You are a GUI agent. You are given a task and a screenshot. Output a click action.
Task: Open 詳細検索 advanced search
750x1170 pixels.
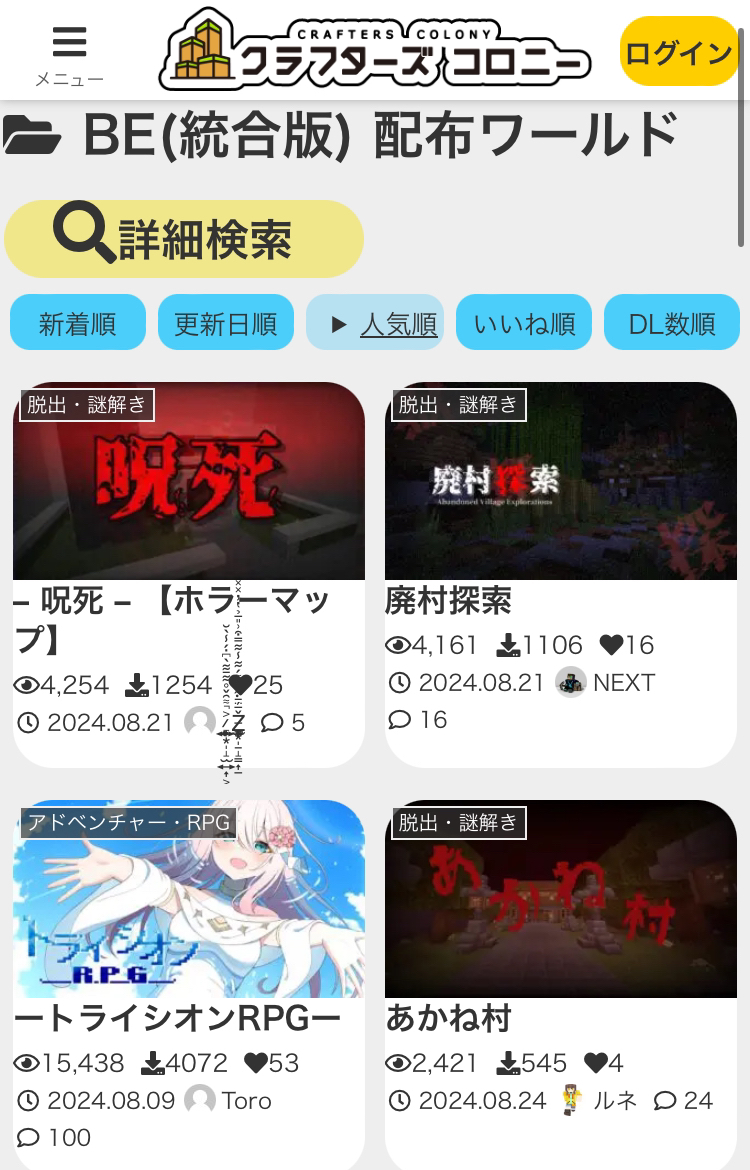tap(183, 239)
